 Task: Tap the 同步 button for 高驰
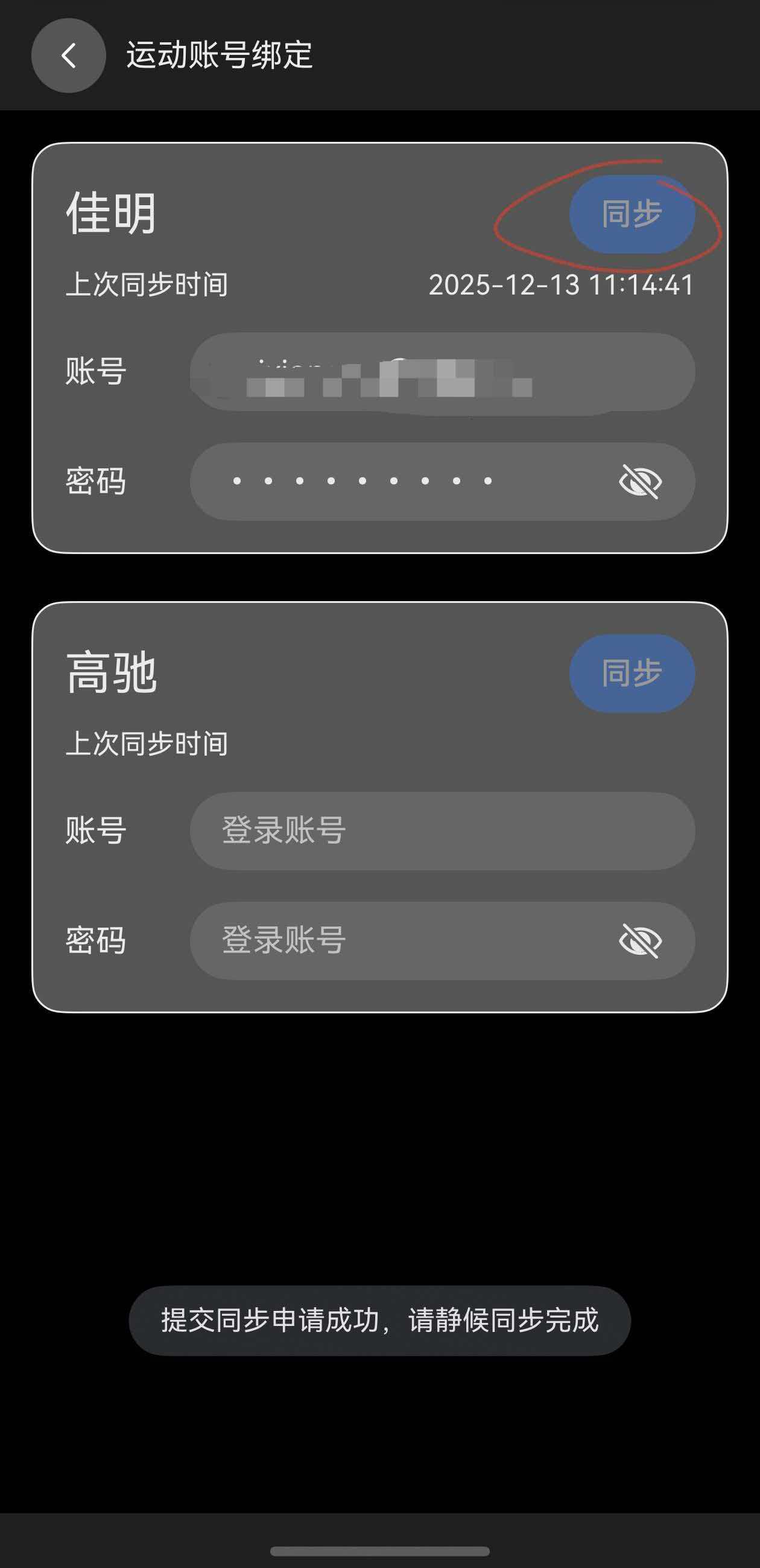coord(632,673)
